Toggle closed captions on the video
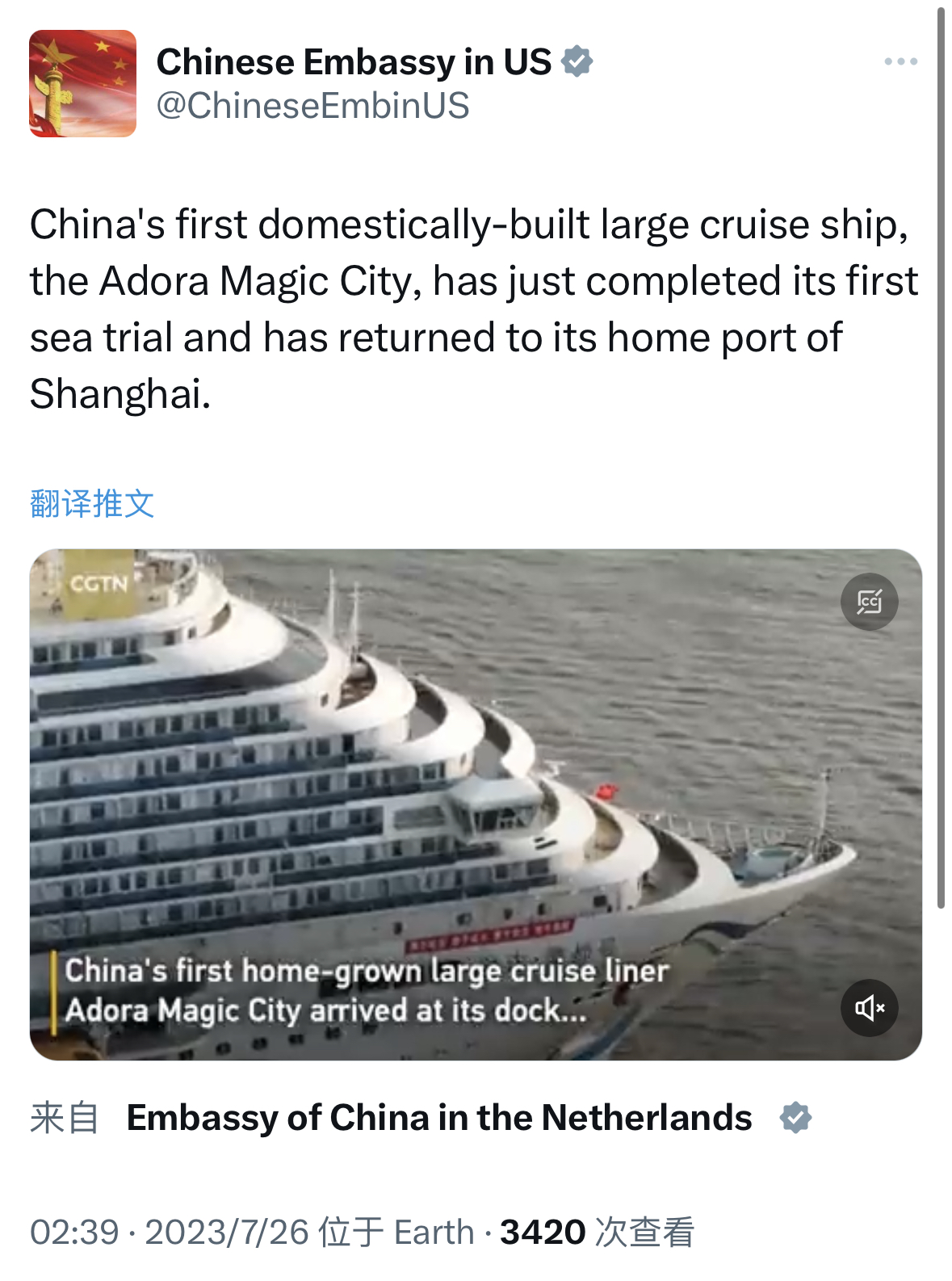 (869, 602)
